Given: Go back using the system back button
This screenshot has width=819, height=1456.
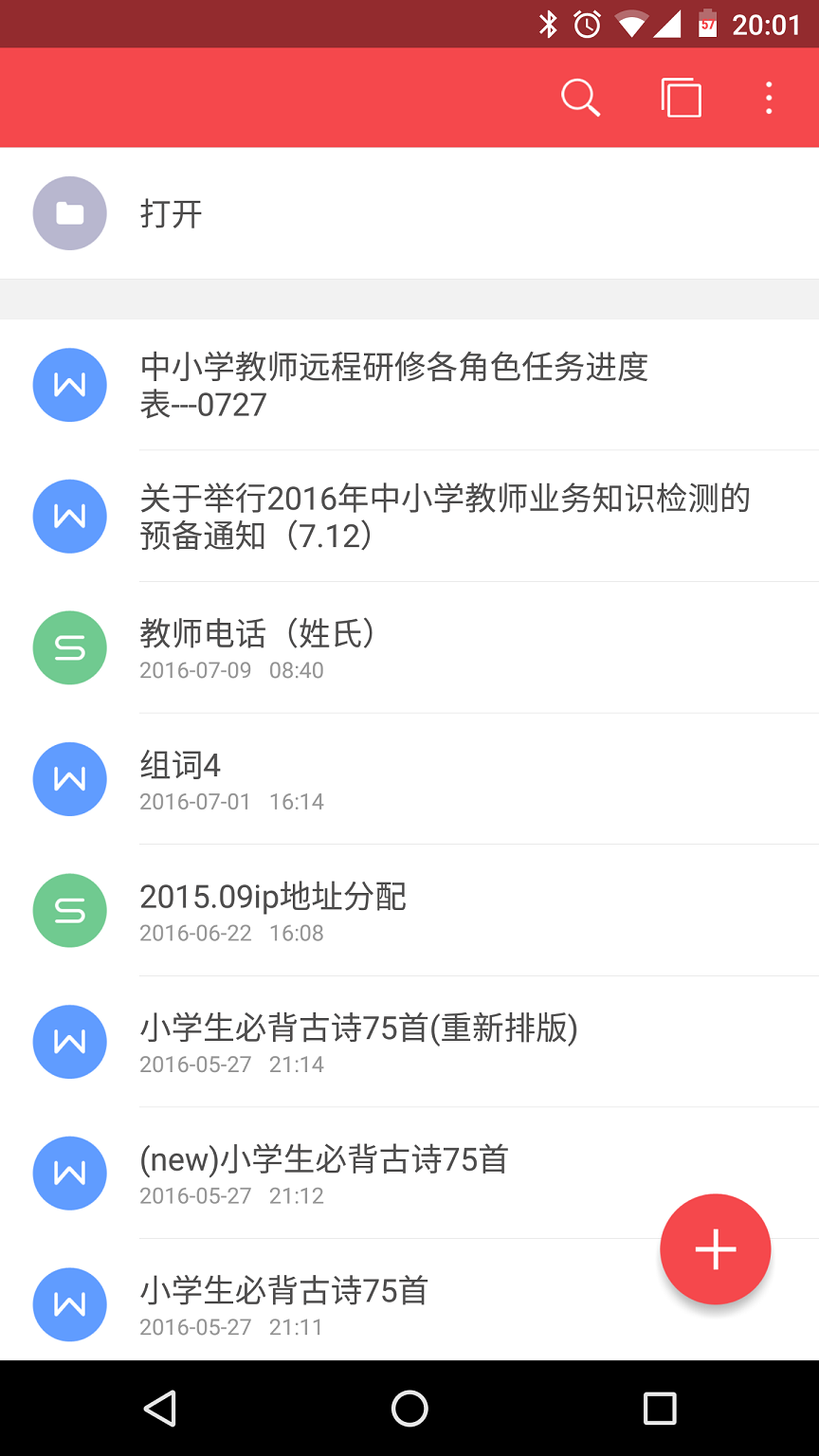Looking at the screenshot, I should [160, 1409].
